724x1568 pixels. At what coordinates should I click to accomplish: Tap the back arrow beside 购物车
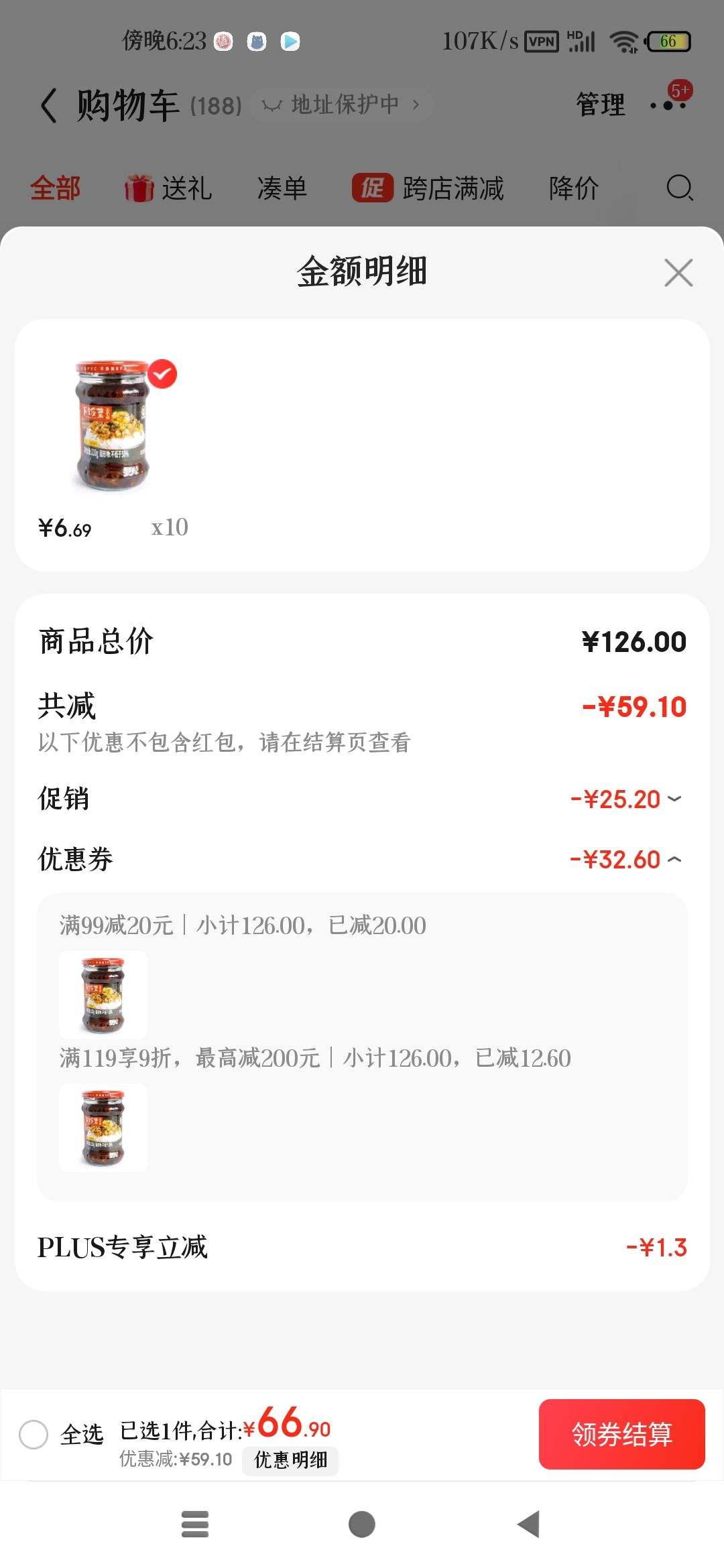[x=47, y=105]
